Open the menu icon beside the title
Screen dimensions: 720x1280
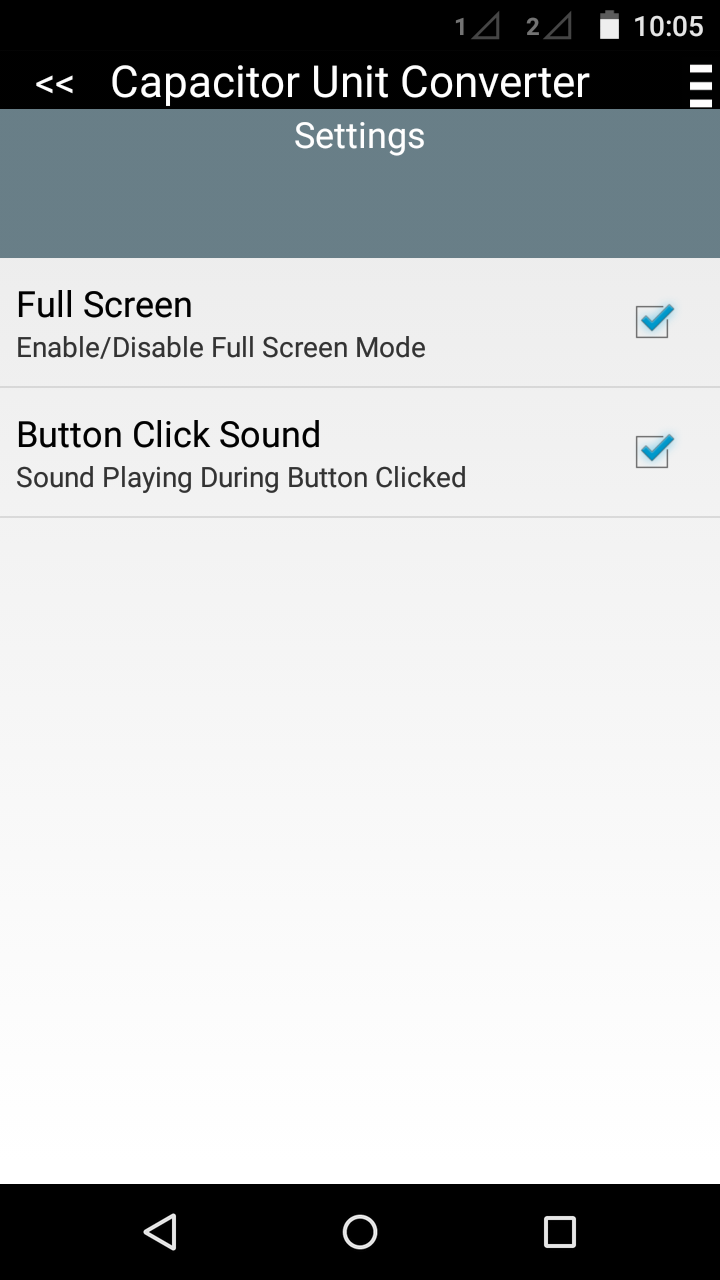click(700, 84)
